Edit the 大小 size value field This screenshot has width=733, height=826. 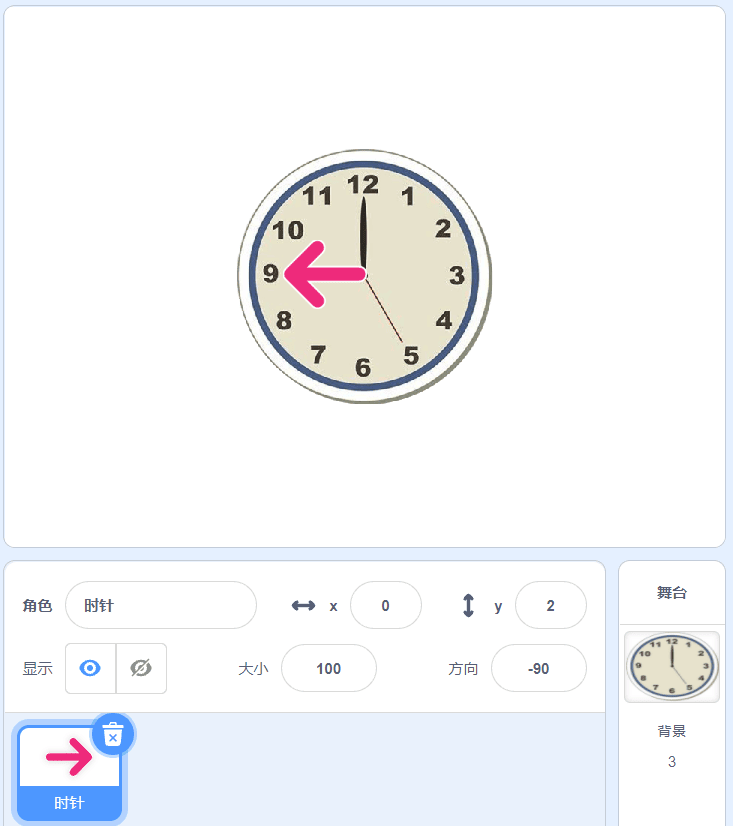point(328,668)
